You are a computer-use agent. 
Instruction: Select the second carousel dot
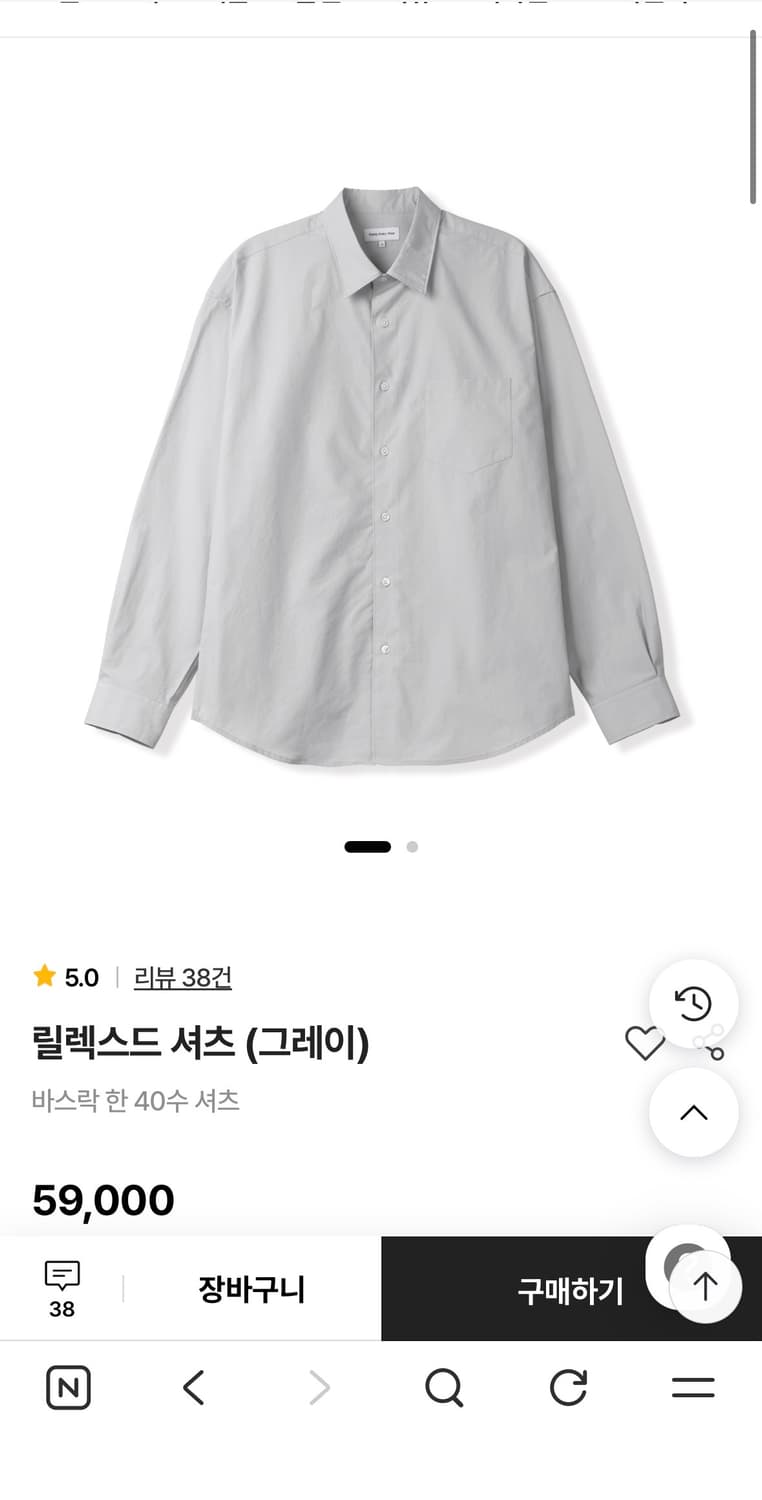[412, 846]
